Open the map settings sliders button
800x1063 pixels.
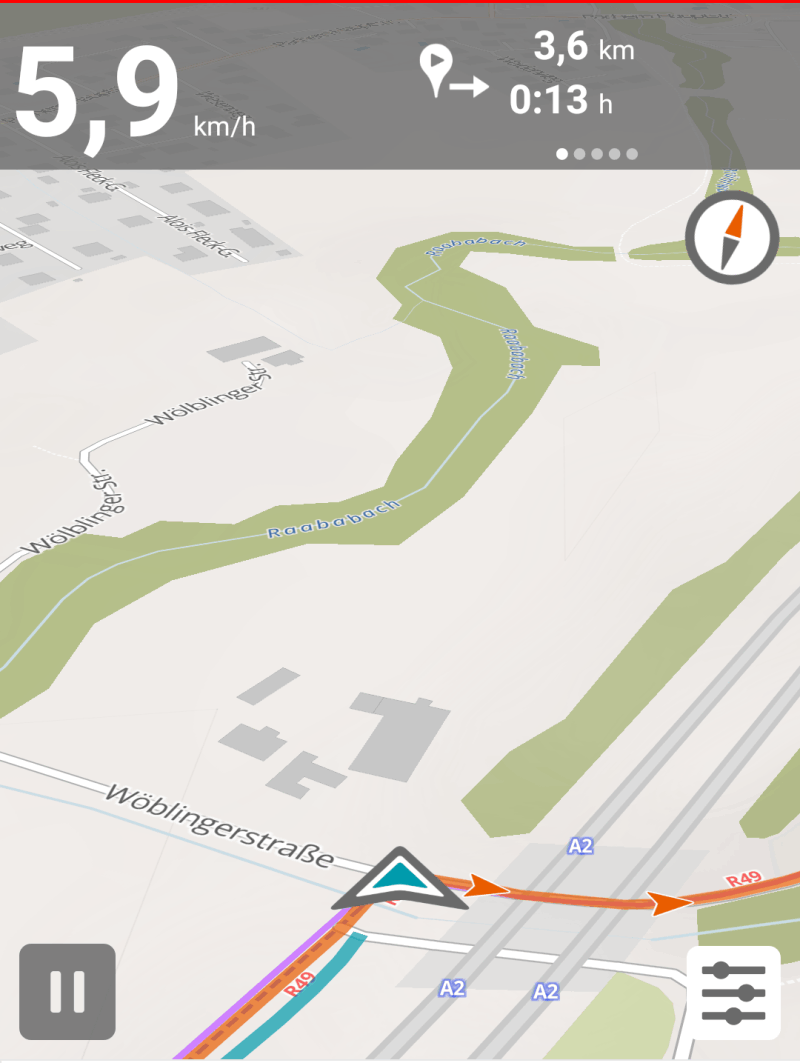coord(733,992)
